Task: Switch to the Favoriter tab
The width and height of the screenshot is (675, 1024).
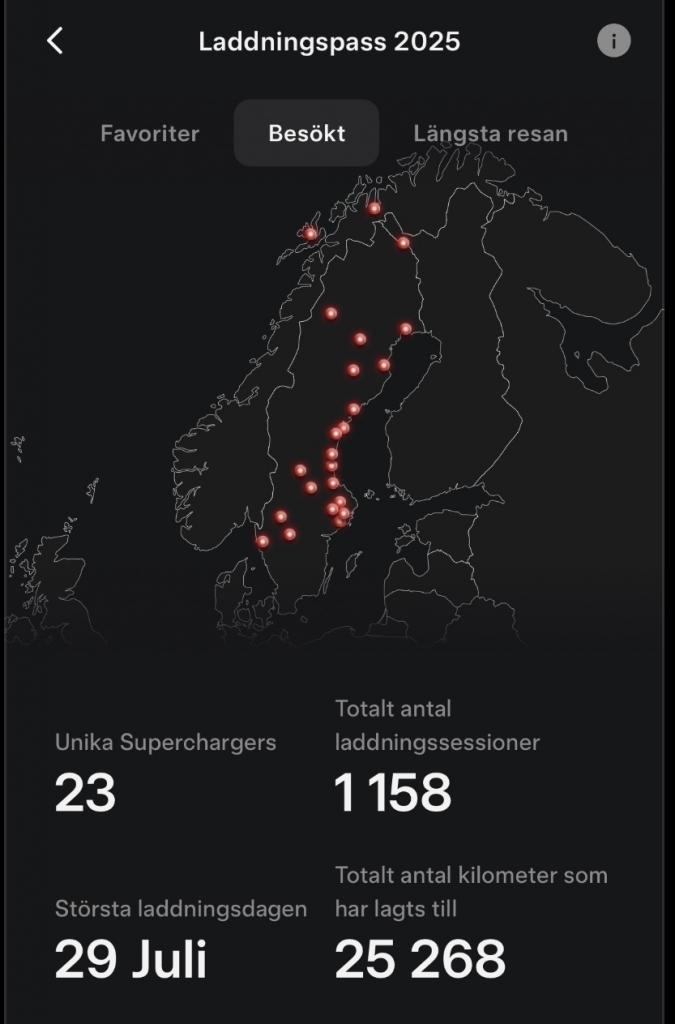Action: [150, 133]
